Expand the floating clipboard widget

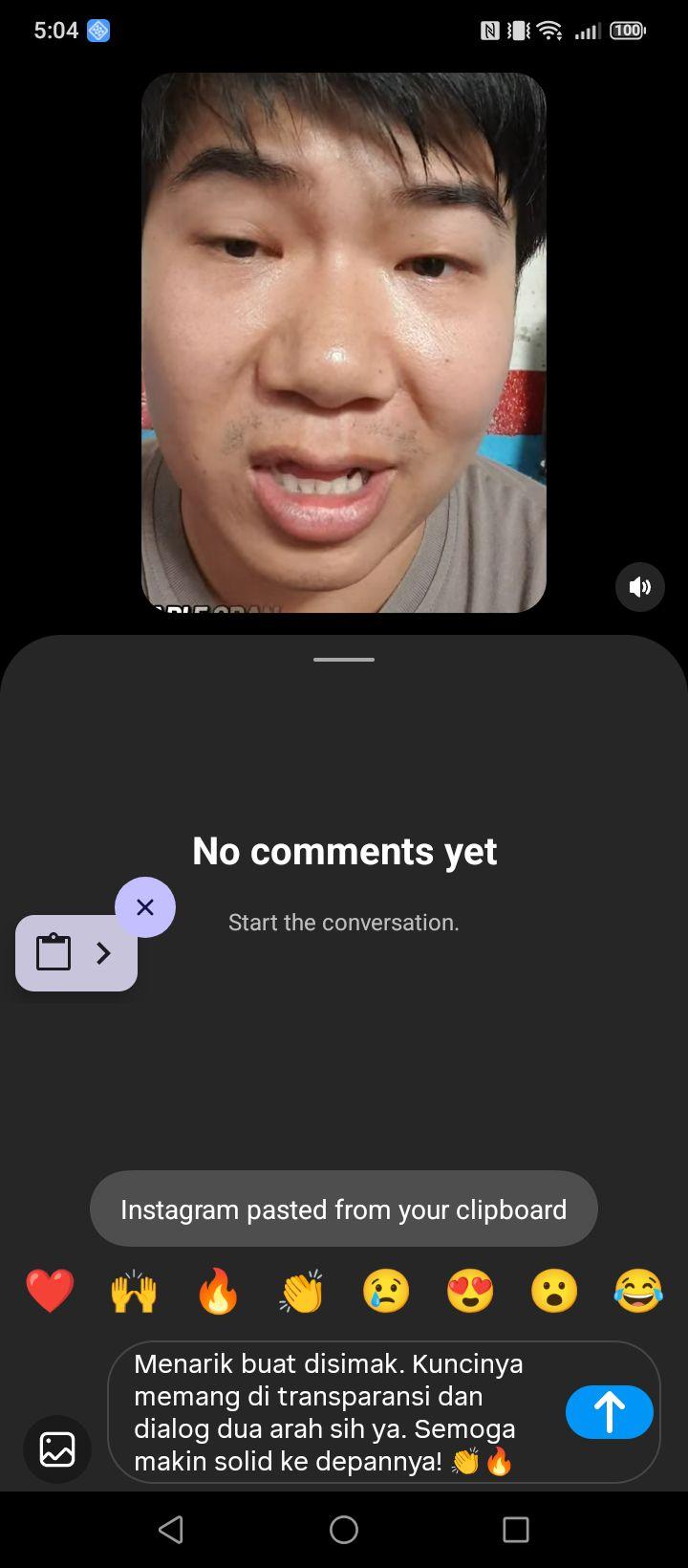(x=76, y=953)
